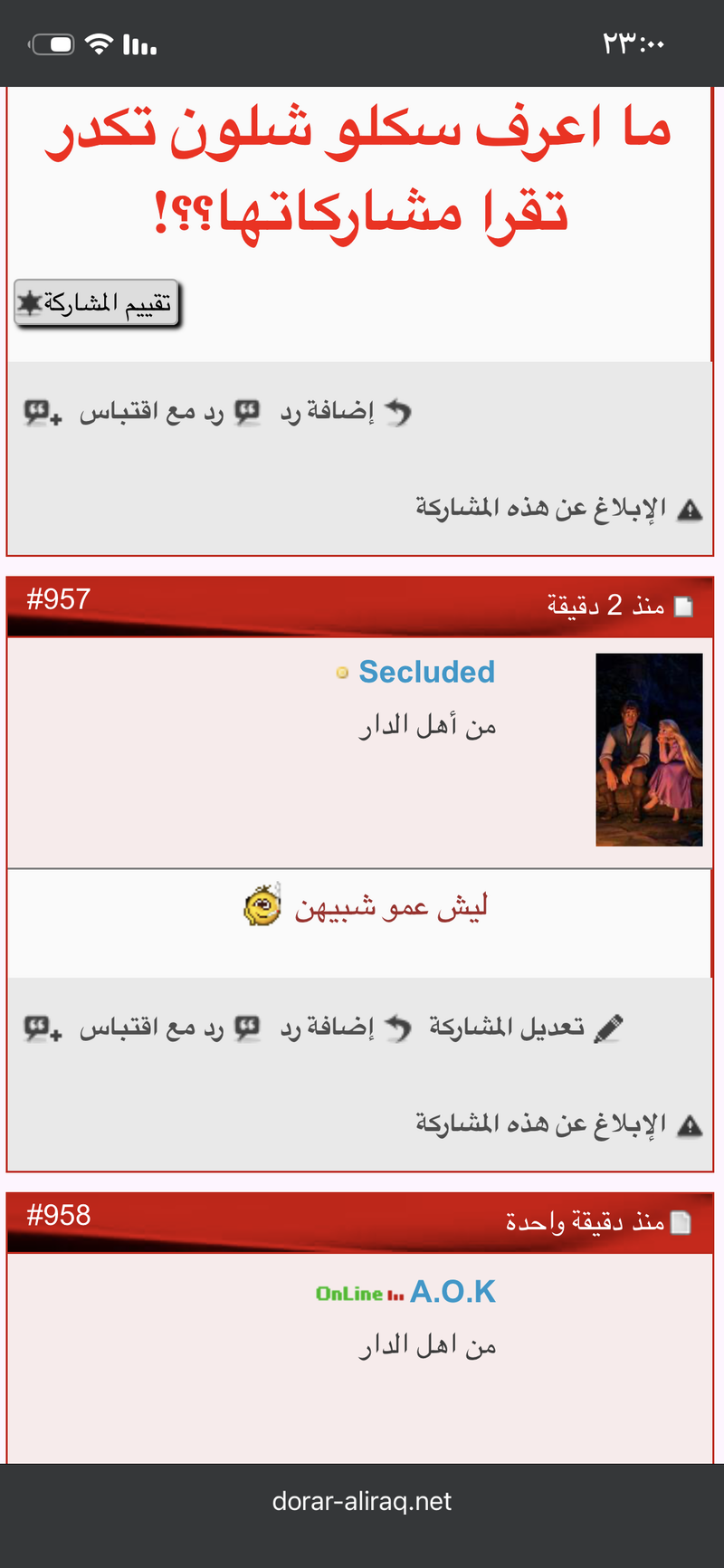Add reply under the first post

pos(346,413)
